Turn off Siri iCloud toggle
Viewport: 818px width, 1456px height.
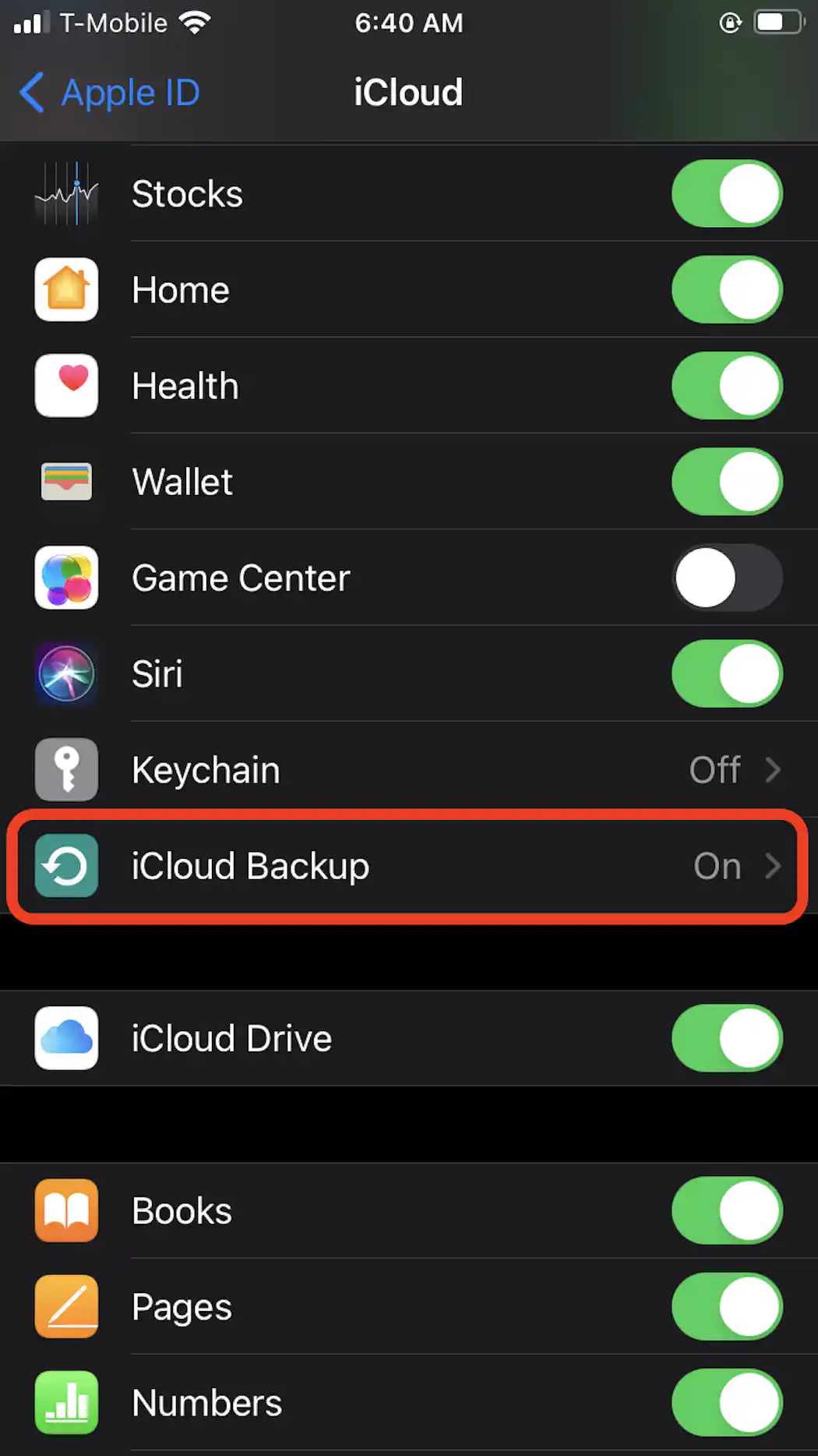point(727,673)
